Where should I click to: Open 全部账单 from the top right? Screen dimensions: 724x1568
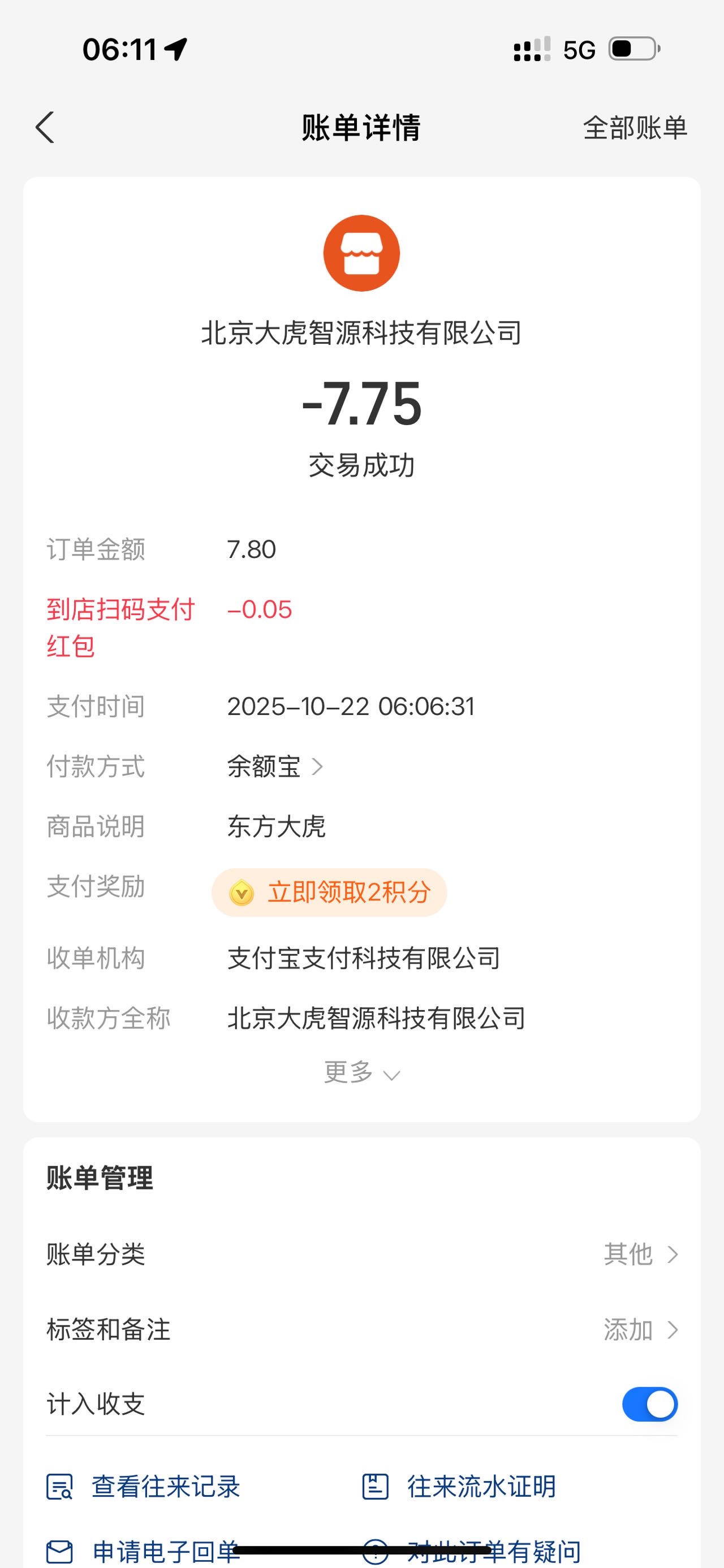635,128
